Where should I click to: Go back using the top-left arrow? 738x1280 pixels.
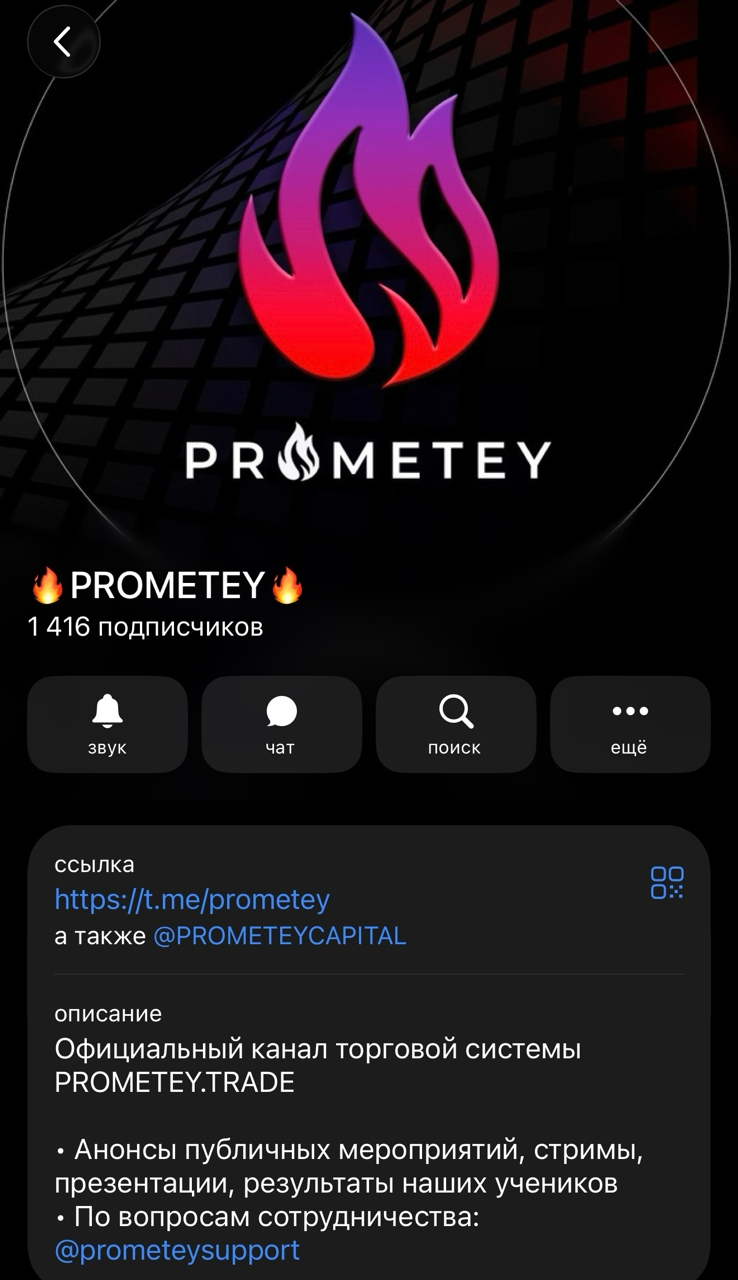point(63,42)
